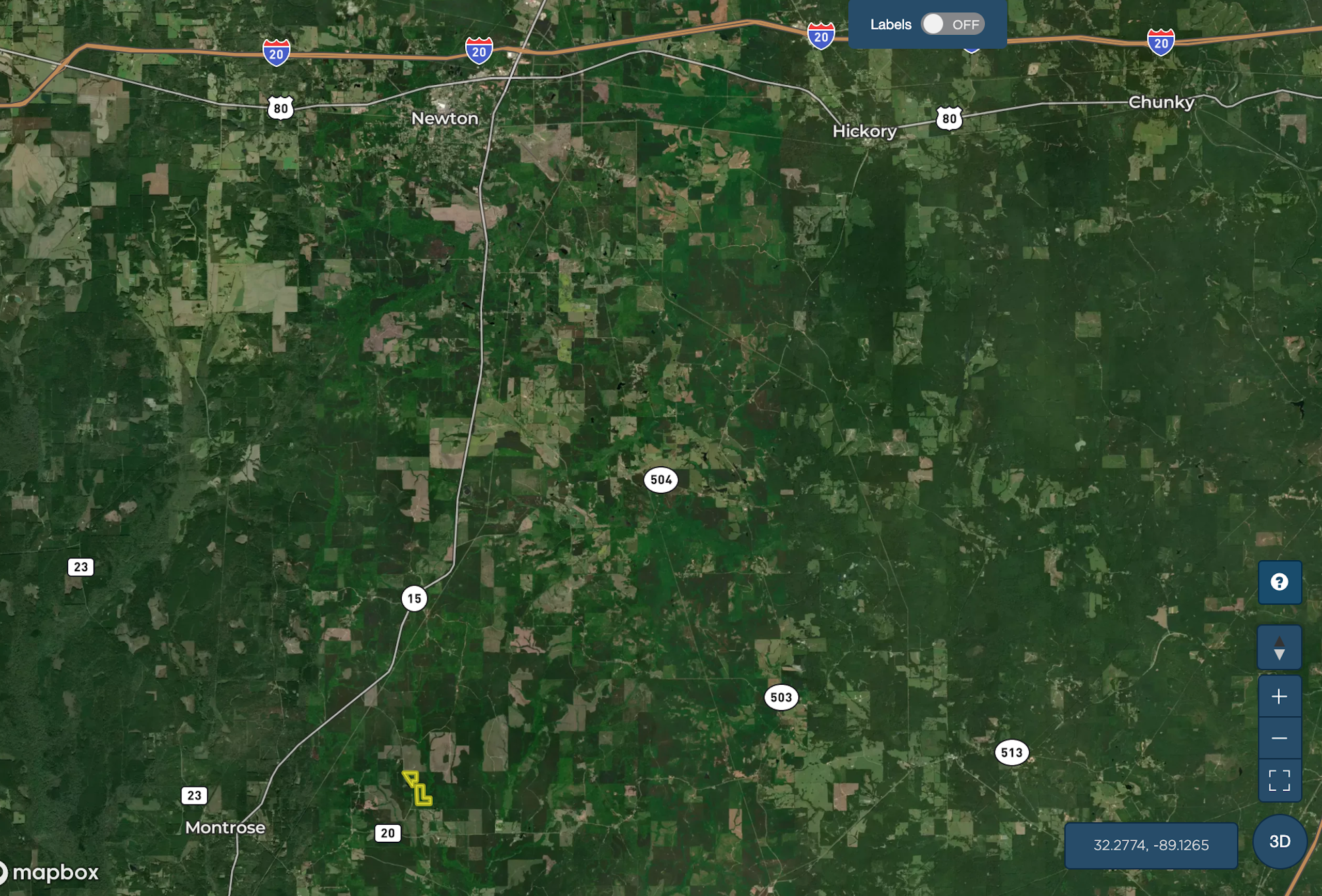Reset the map compass orientation
This screenshot has height=896, width=1322.
click(1279, 648)
